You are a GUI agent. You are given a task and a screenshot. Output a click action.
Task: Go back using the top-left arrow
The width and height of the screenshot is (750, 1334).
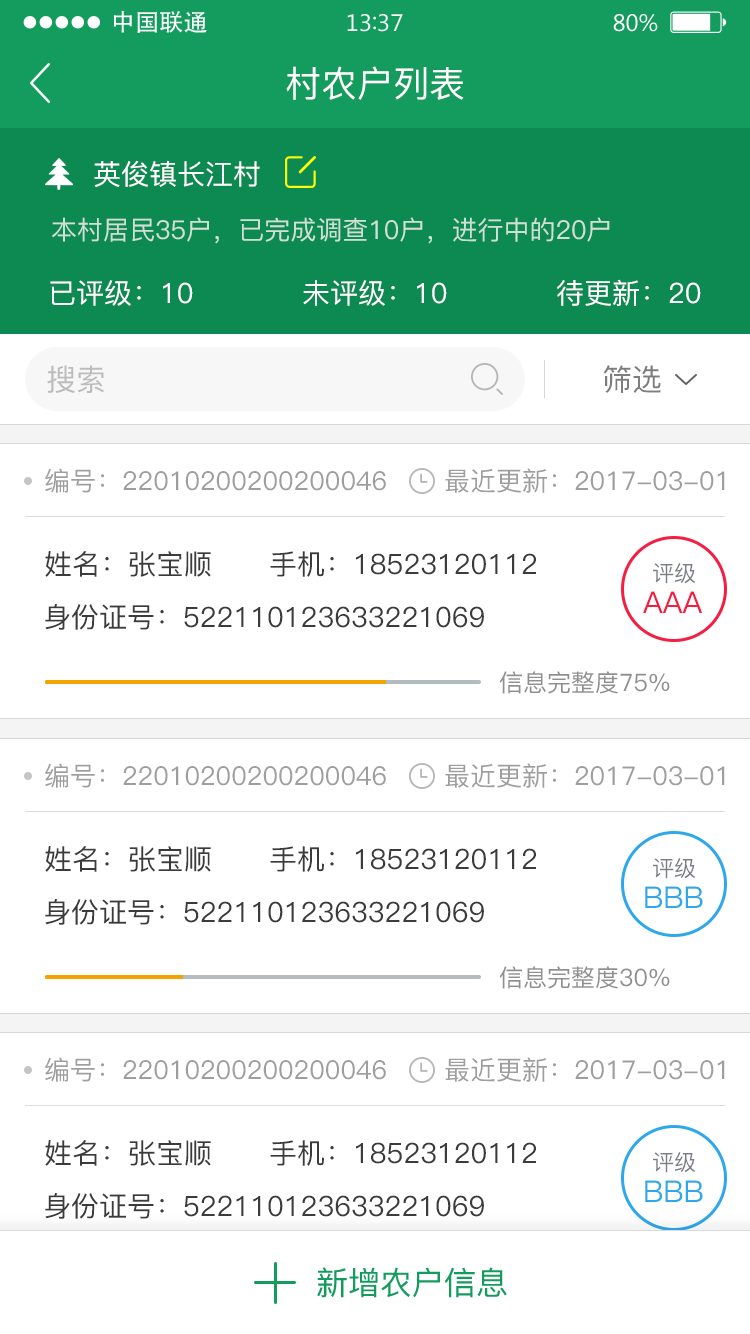[x=40, y=84]
